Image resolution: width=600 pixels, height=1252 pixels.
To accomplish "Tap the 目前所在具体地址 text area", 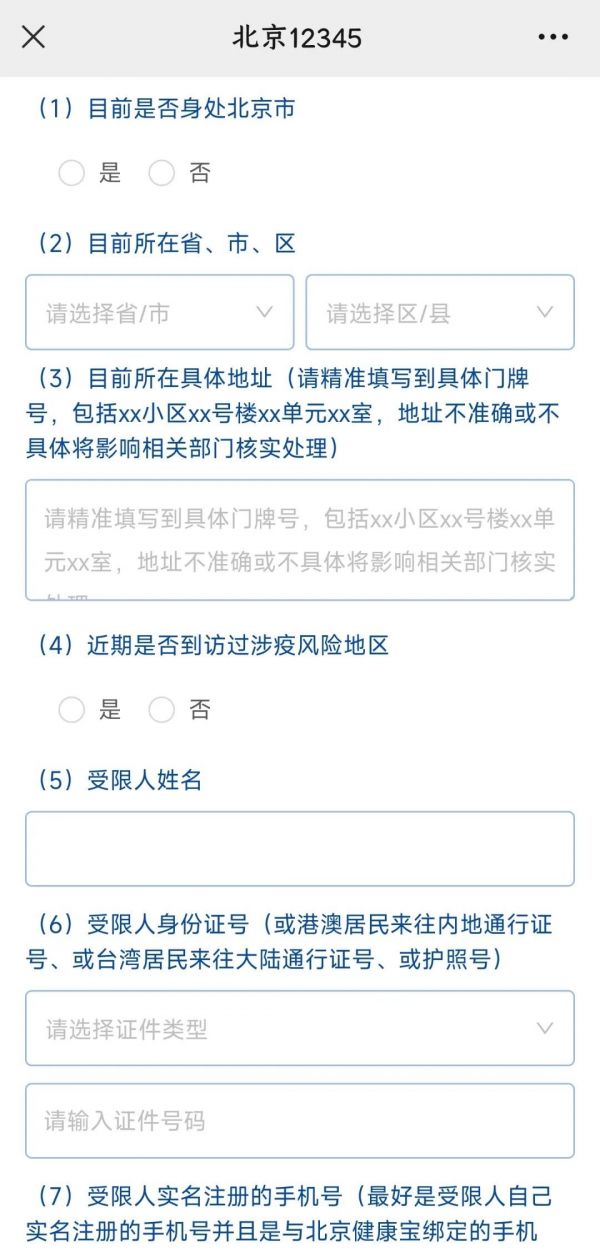I will tap(300, 540).
